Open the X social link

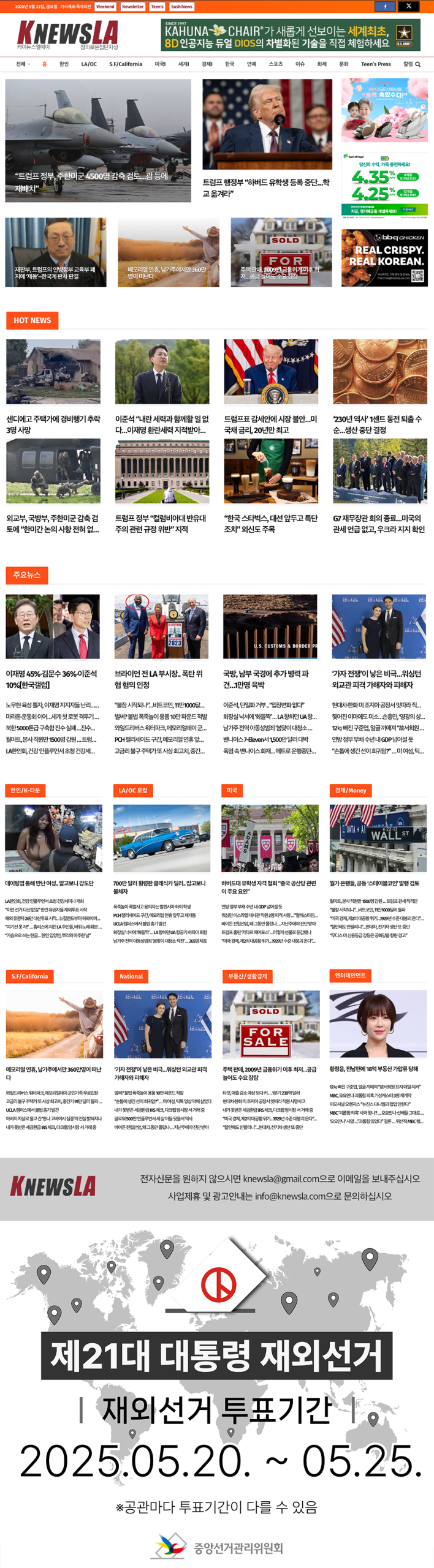409,6
